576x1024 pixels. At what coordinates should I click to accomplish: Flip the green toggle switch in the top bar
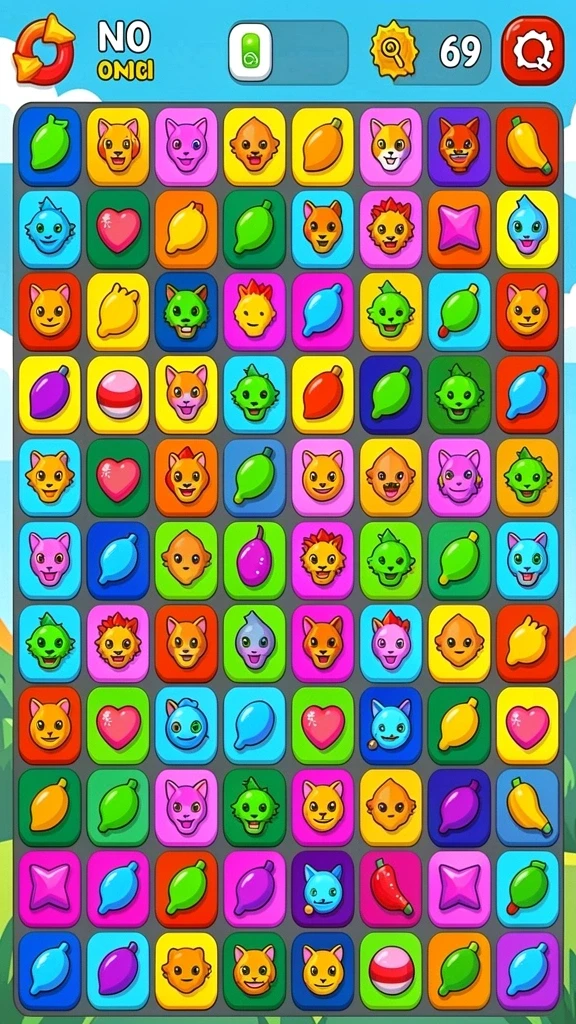point(250,52)
